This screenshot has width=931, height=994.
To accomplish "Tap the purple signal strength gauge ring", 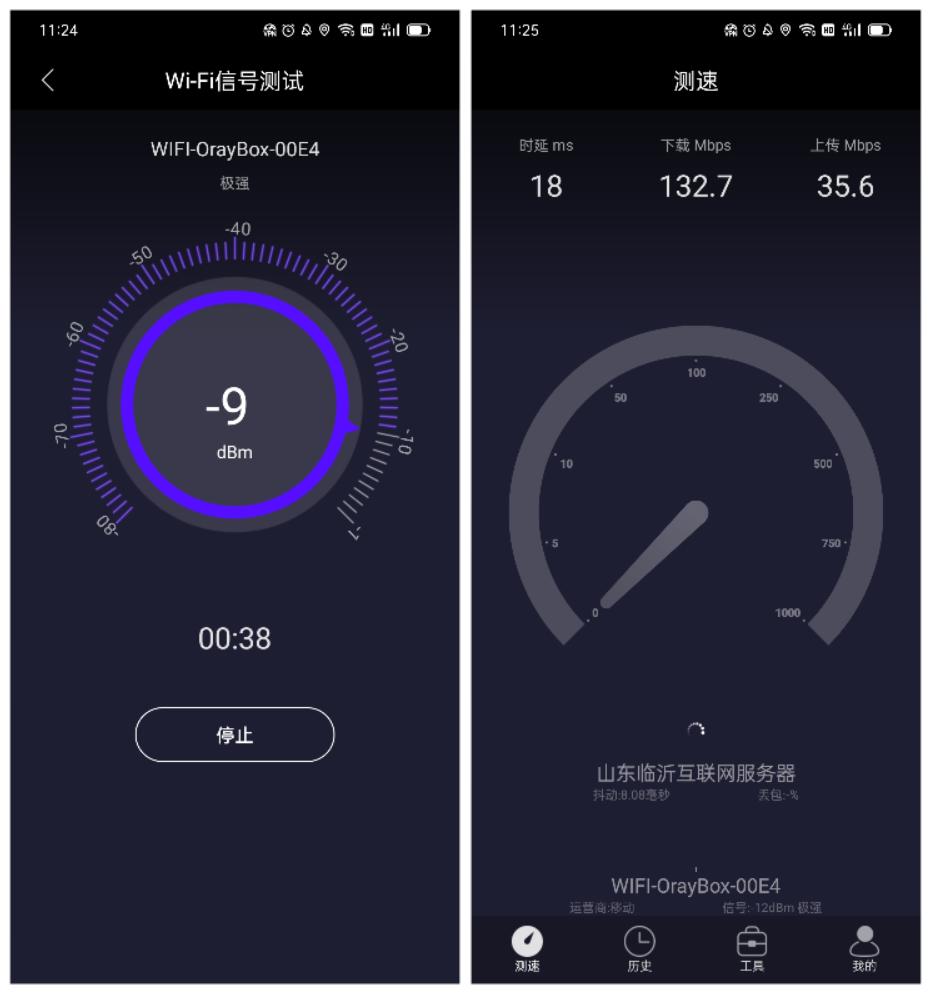I will point(235,299).
